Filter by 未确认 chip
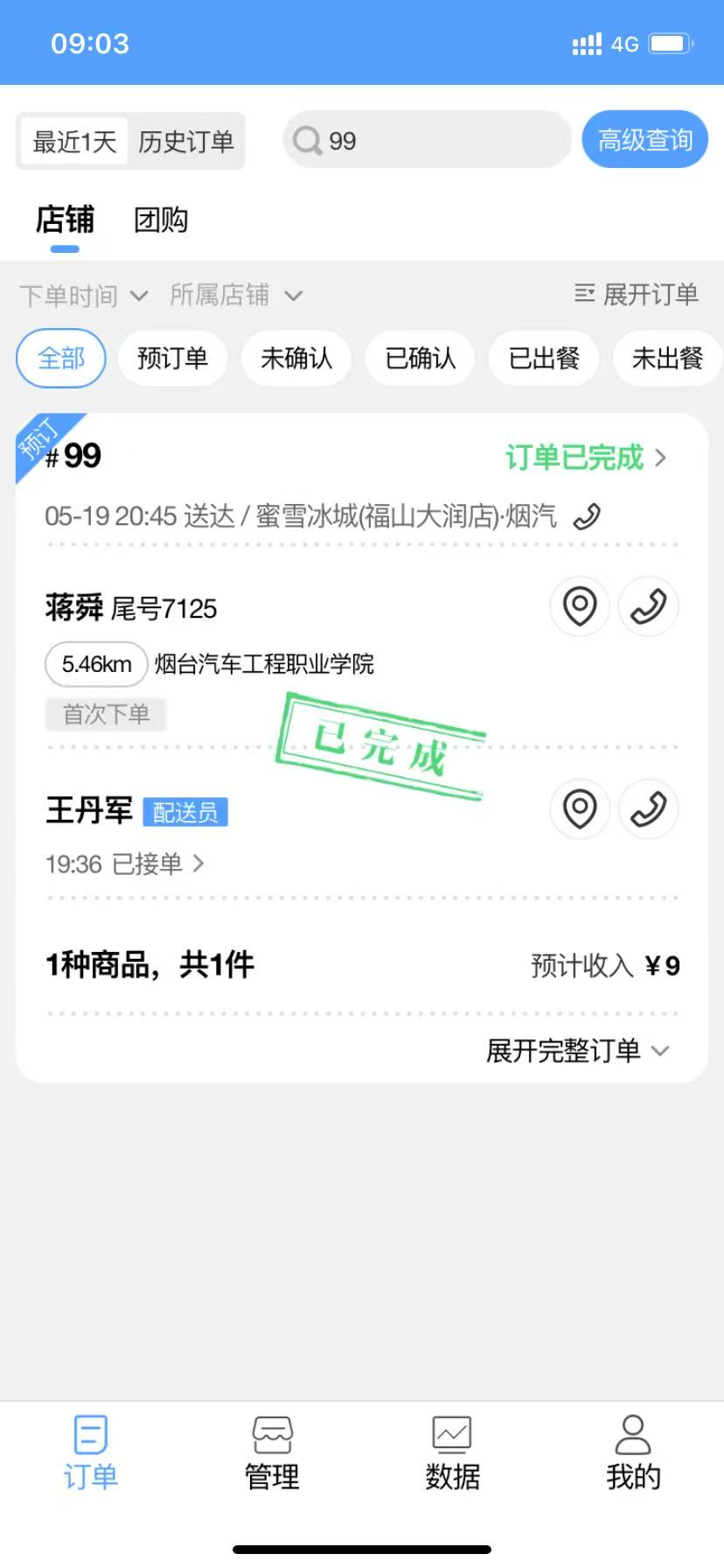 296,358
